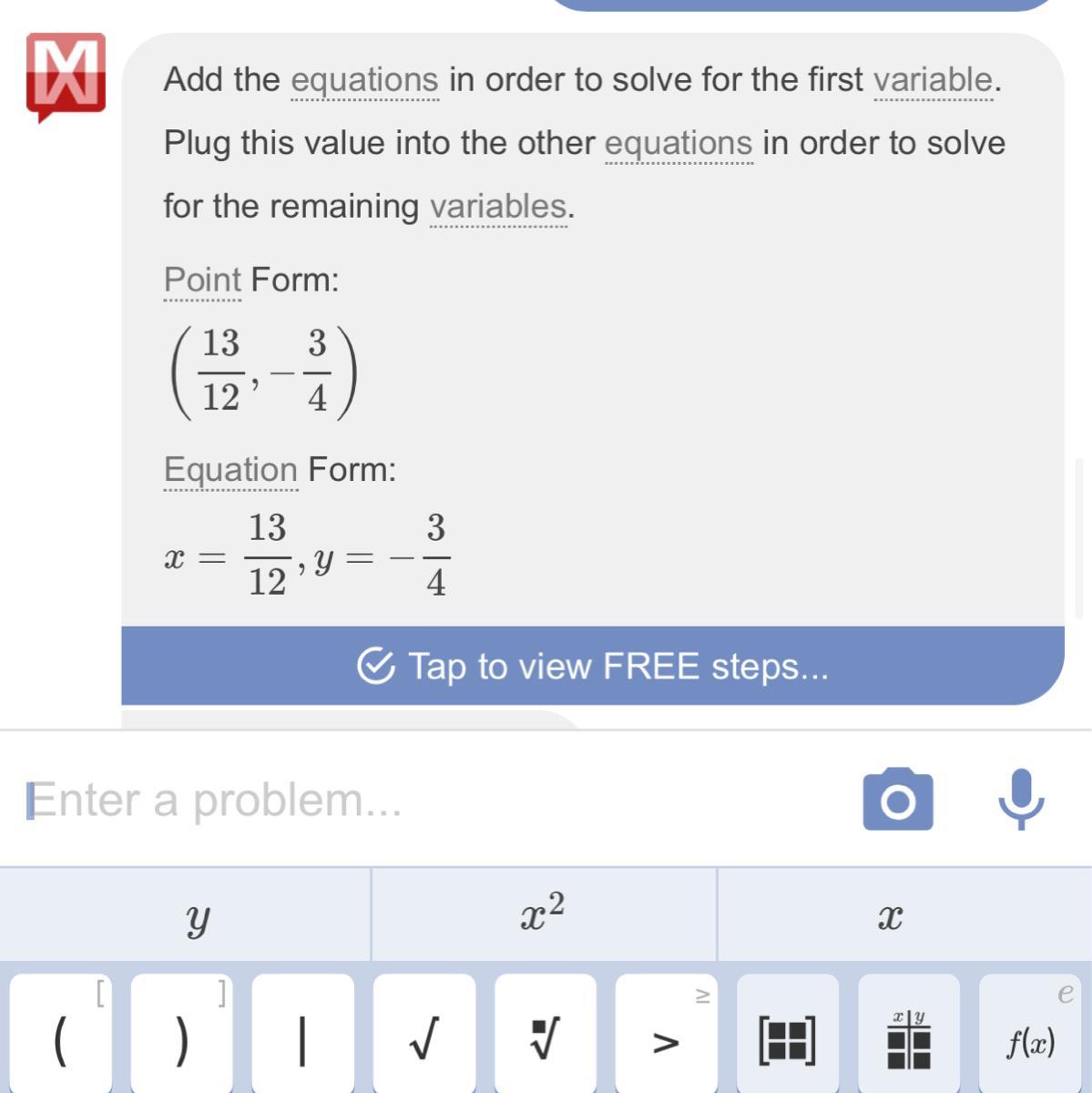Focus the Enter a problem field
Screen dimensions: 1092x1093
428,800
